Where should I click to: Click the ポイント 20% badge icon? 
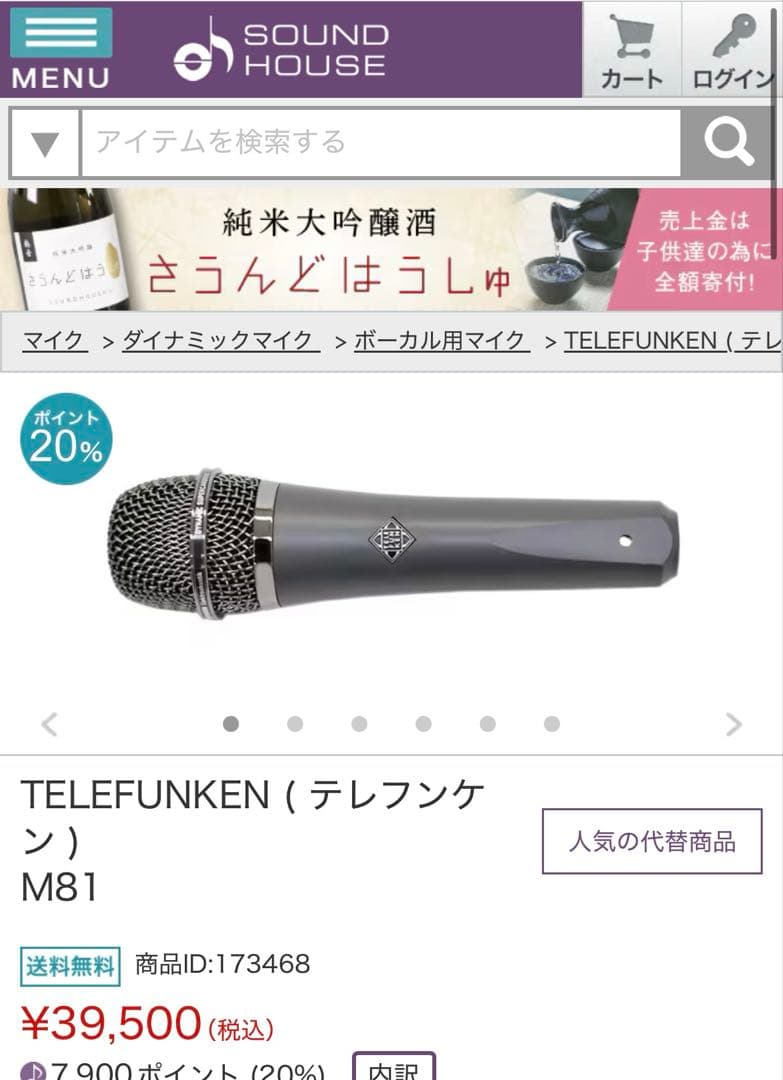tap(65, 440)
